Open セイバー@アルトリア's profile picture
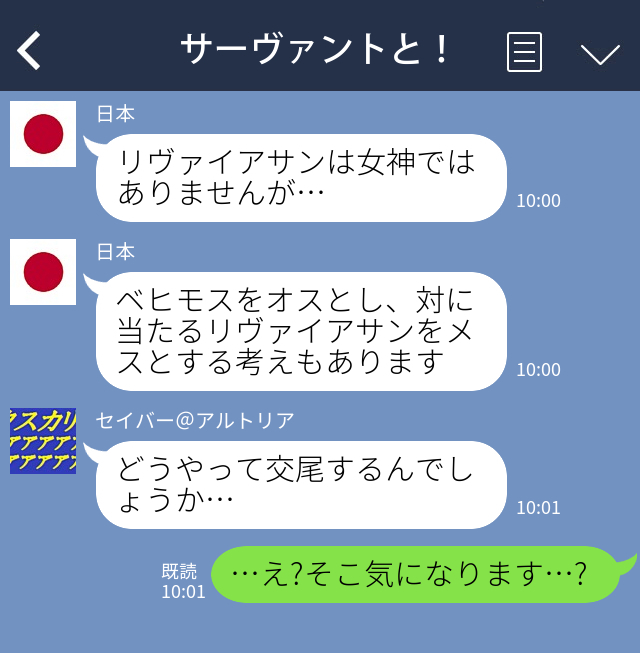This screenshot has height=653, width=640. (43, 441)
